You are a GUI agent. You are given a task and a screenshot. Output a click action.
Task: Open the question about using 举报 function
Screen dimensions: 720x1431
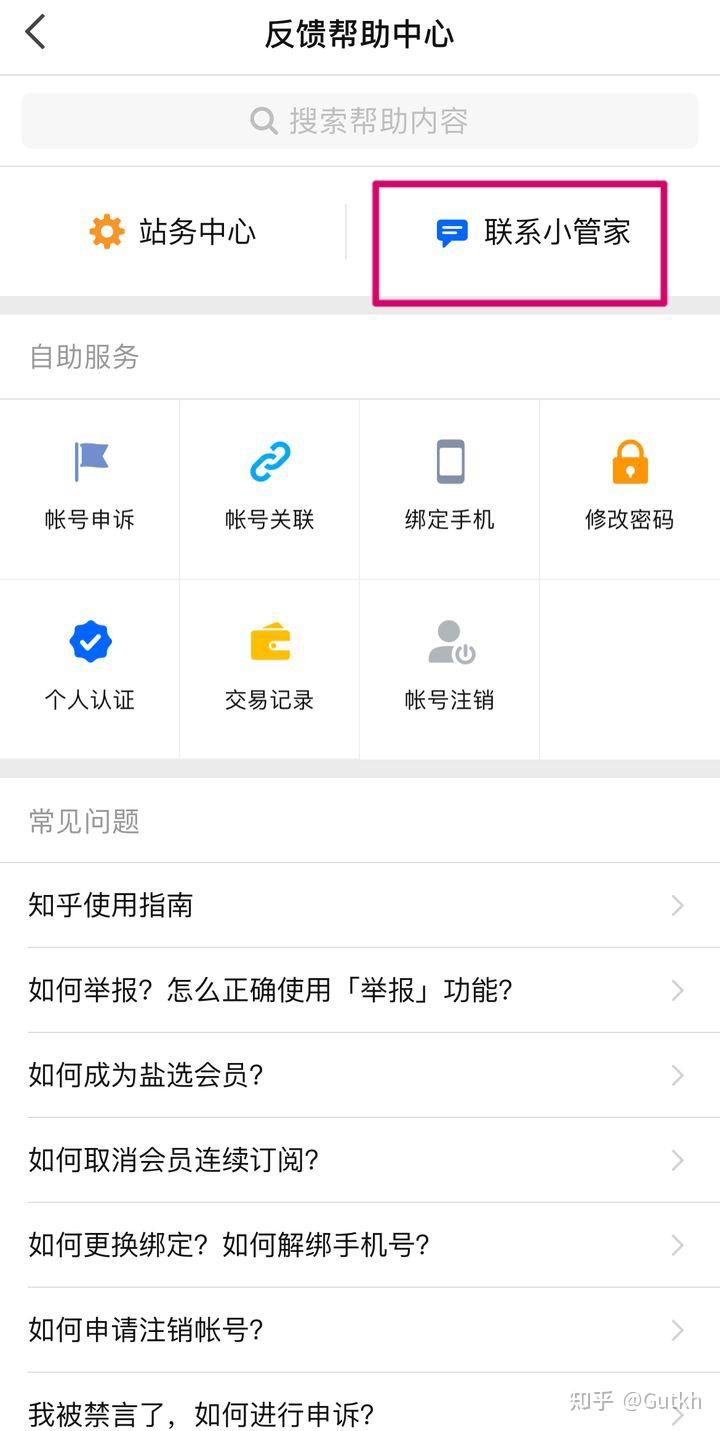(360, 991)
